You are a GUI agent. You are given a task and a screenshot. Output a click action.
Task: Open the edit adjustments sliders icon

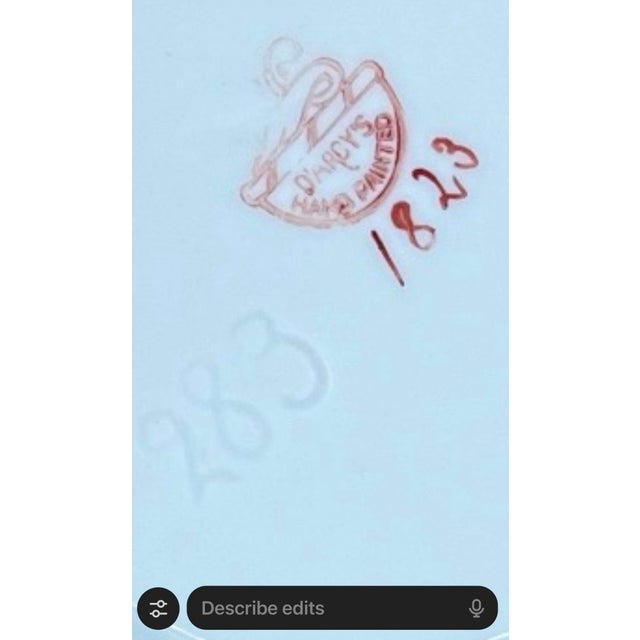click(158, 608)
